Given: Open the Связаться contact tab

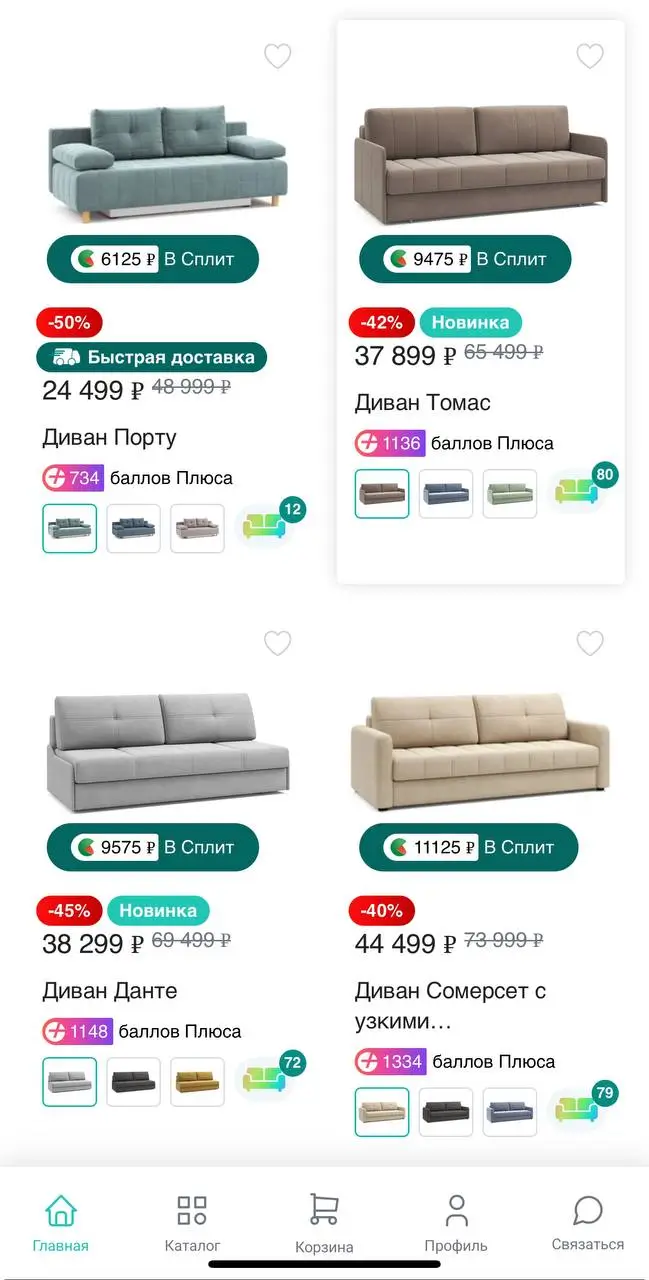Looking at the screenshot, I should coord(588,1223).
